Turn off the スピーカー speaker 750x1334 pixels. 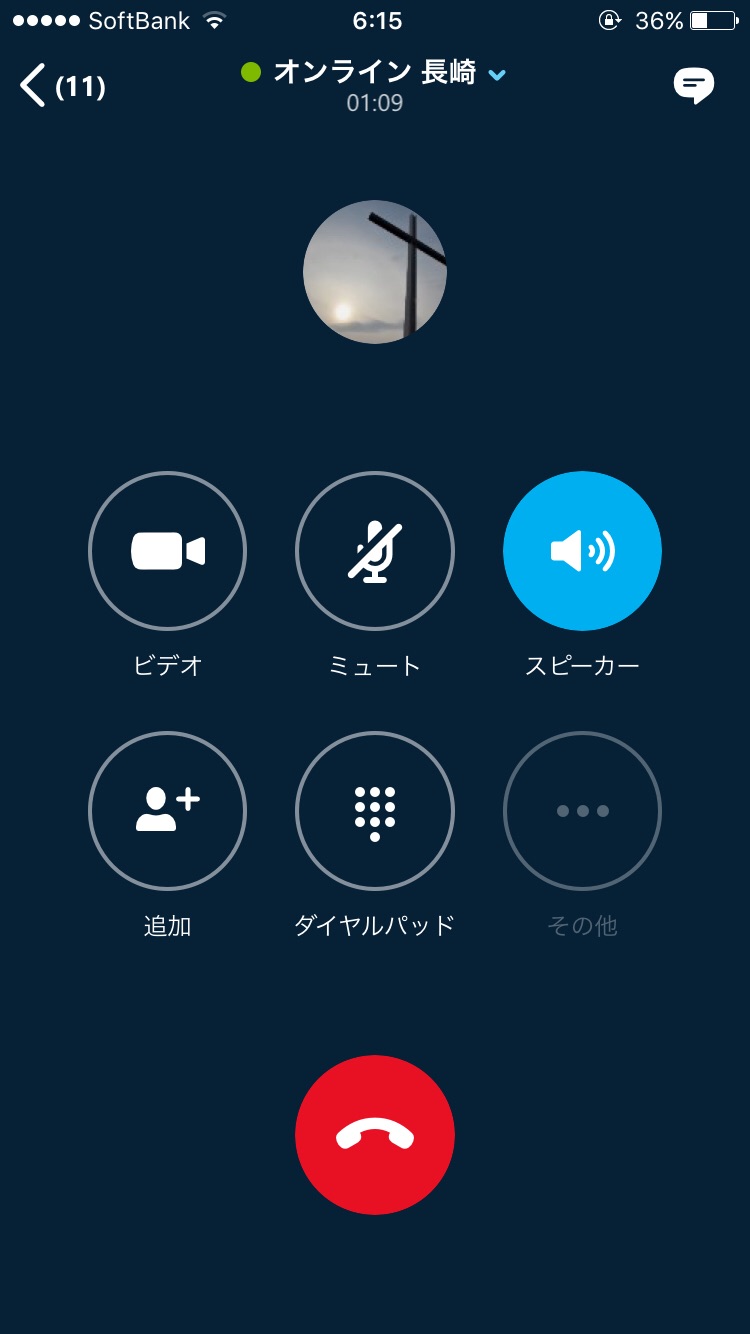tap(582, 551)
